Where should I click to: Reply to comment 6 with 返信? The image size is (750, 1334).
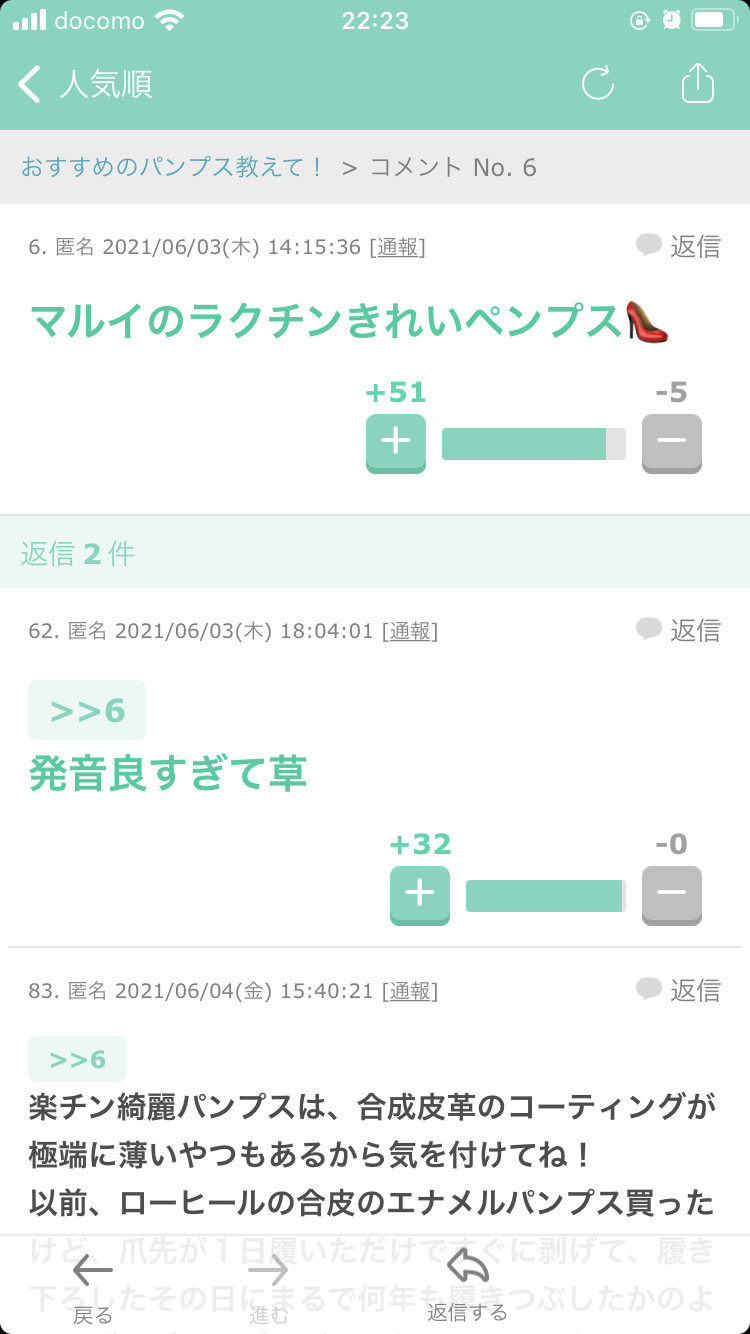679,246
